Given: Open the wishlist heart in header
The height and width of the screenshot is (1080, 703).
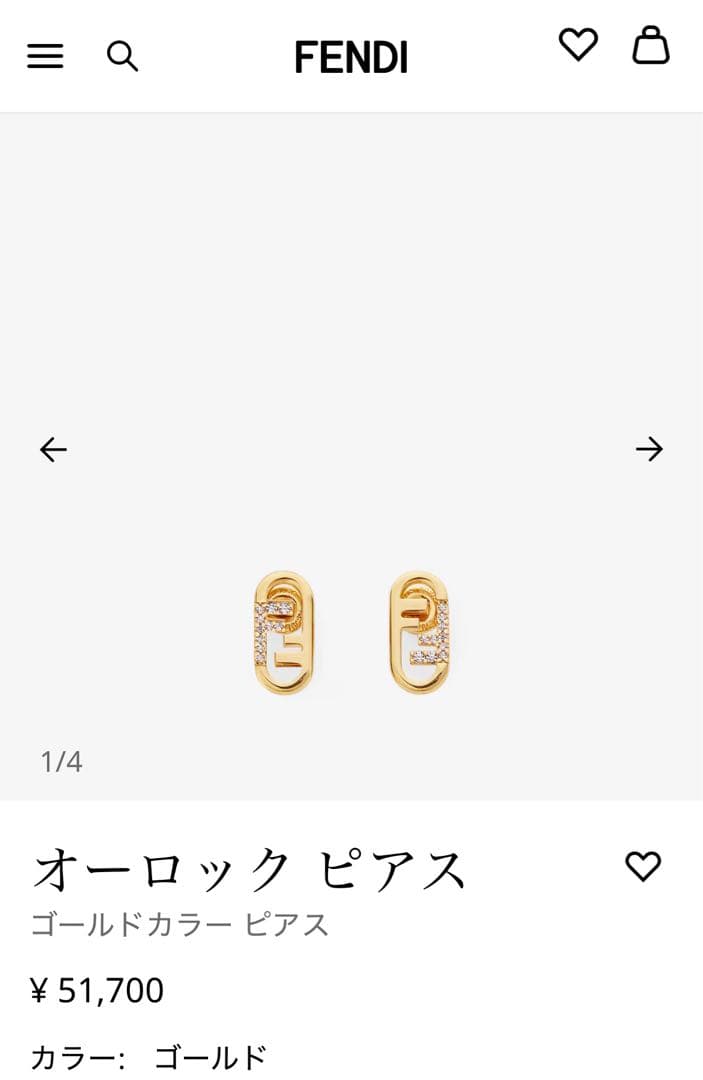Looking at the screenshot, I should coord(578,44).
